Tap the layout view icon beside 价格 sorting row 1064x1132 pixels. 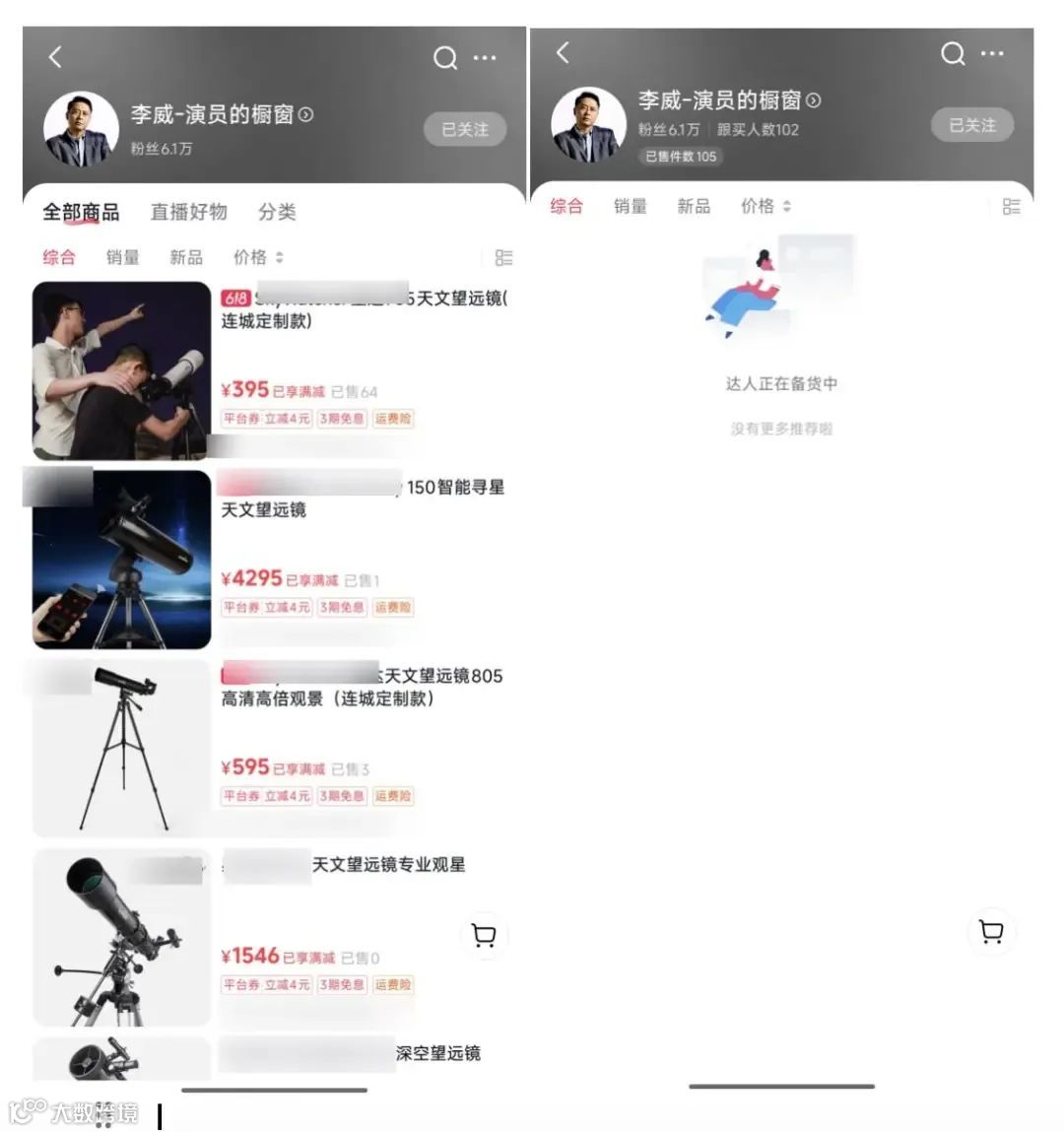1011,206
